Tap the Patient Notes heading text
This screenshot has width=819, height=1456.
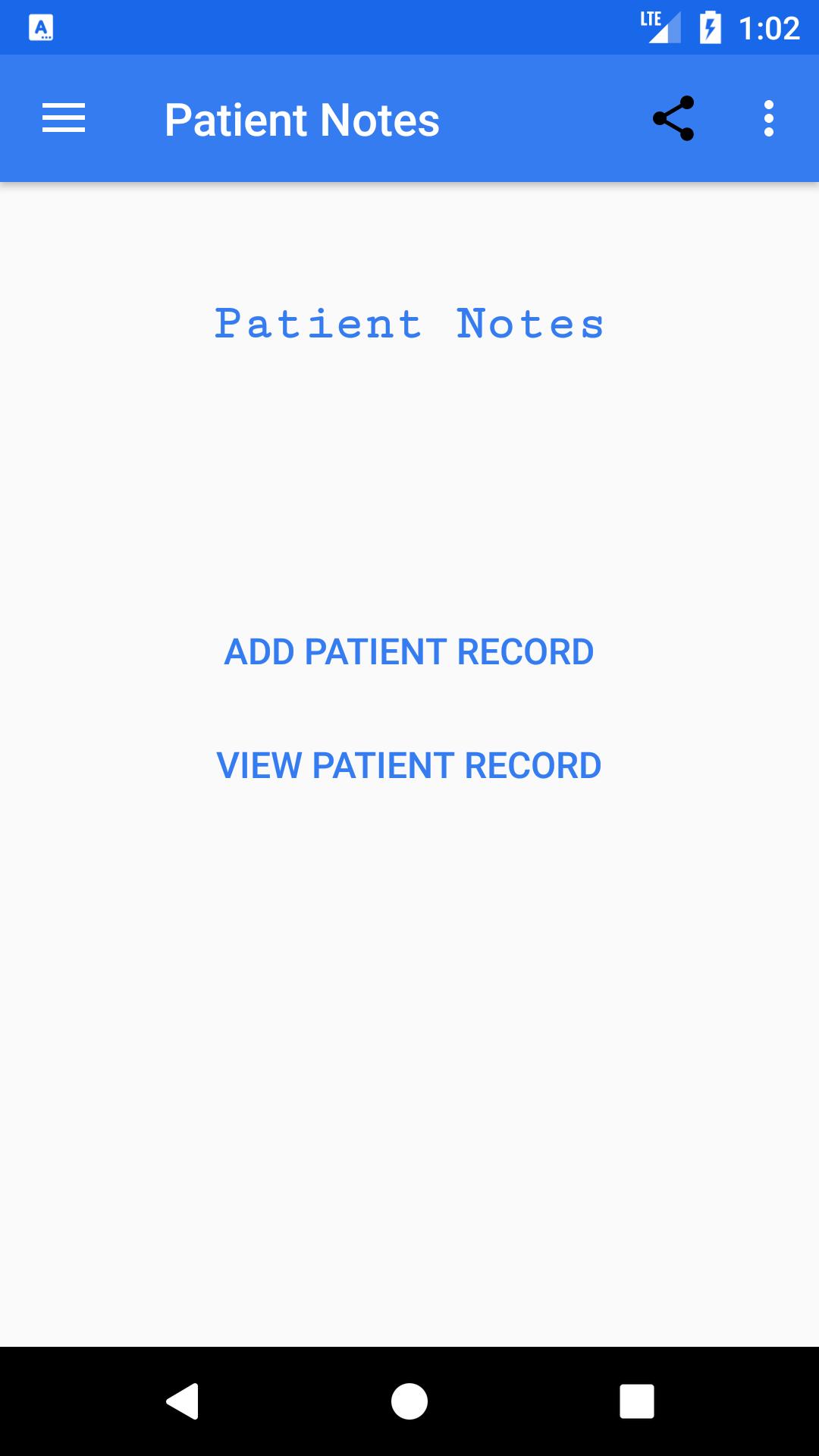point(409,325)
